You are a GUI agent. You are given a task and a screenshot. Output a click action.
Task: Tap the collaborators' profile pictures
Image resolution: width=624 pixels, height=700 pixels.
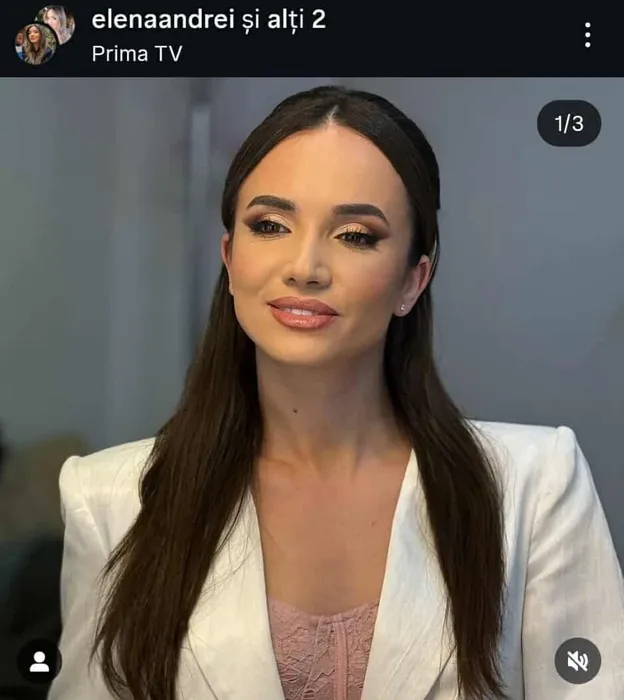point(44,34)
